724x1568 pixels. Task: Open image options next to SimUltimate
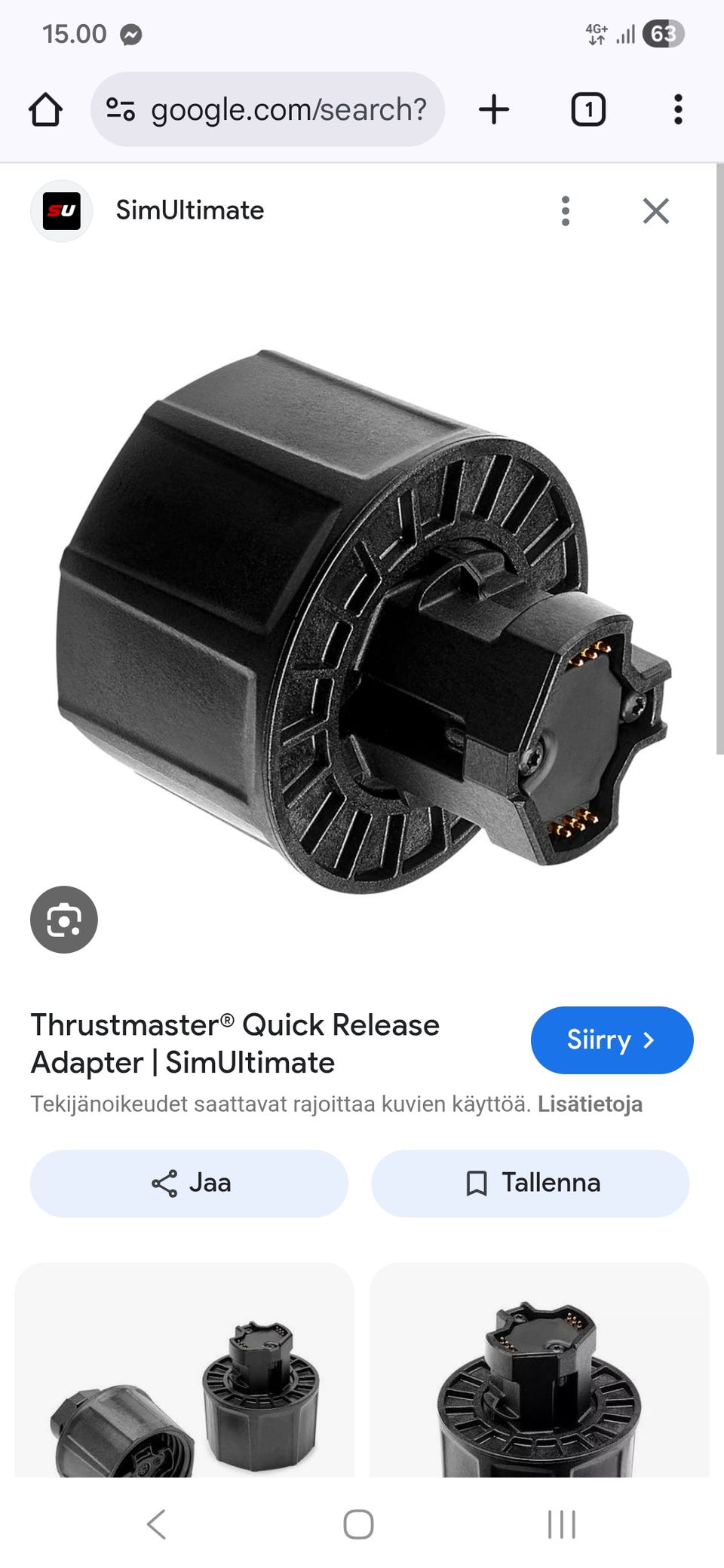[x=565, y=211]
